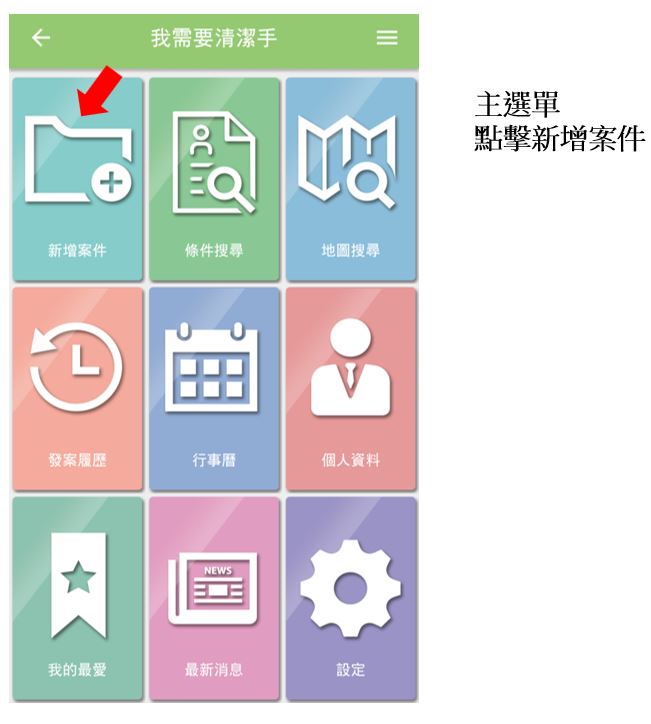
Task: Open the 行事曆 calendar
Action: [213, 388]
